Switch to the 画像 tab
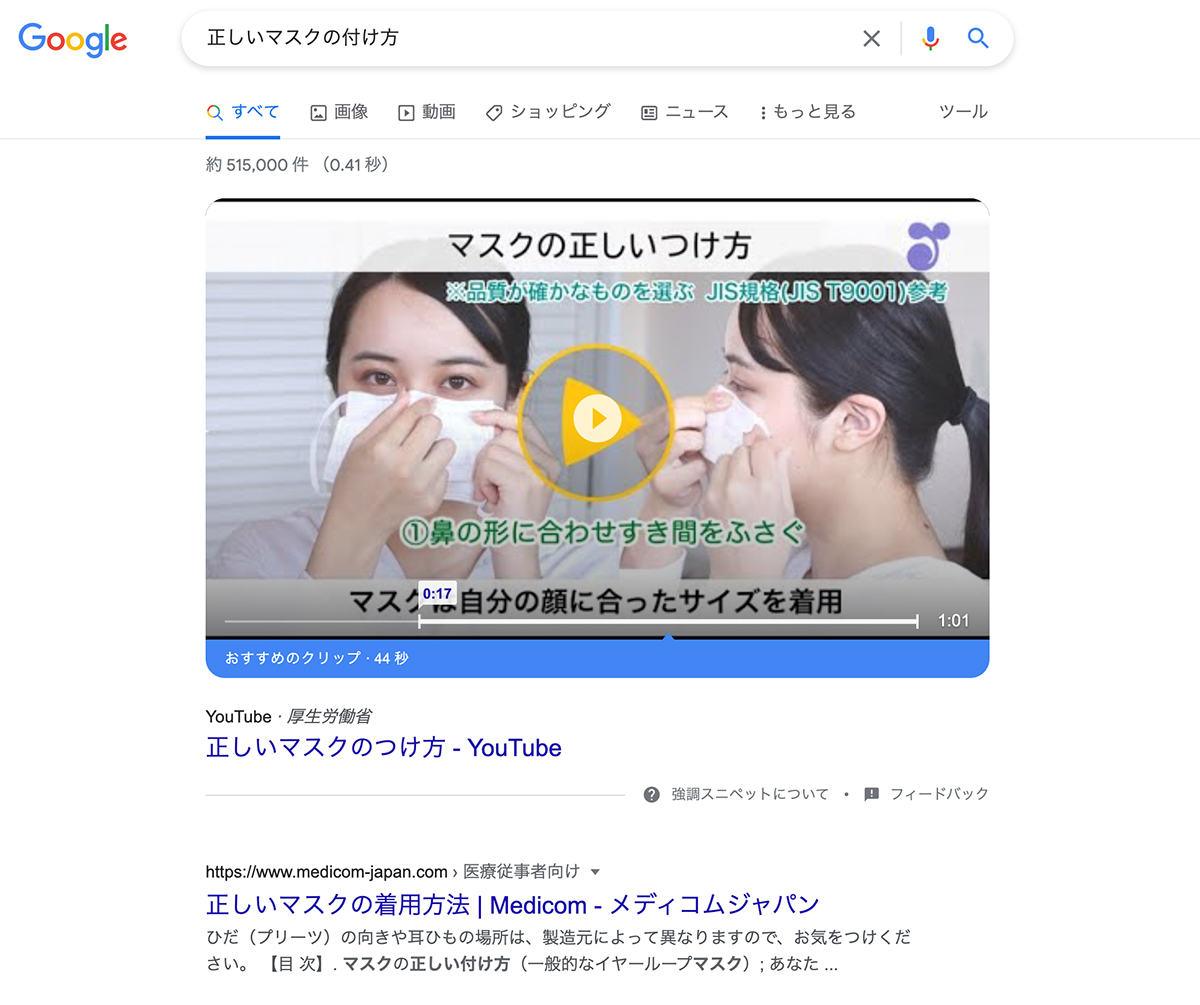Screen dimensions: 1200x1005 point(339,112)
